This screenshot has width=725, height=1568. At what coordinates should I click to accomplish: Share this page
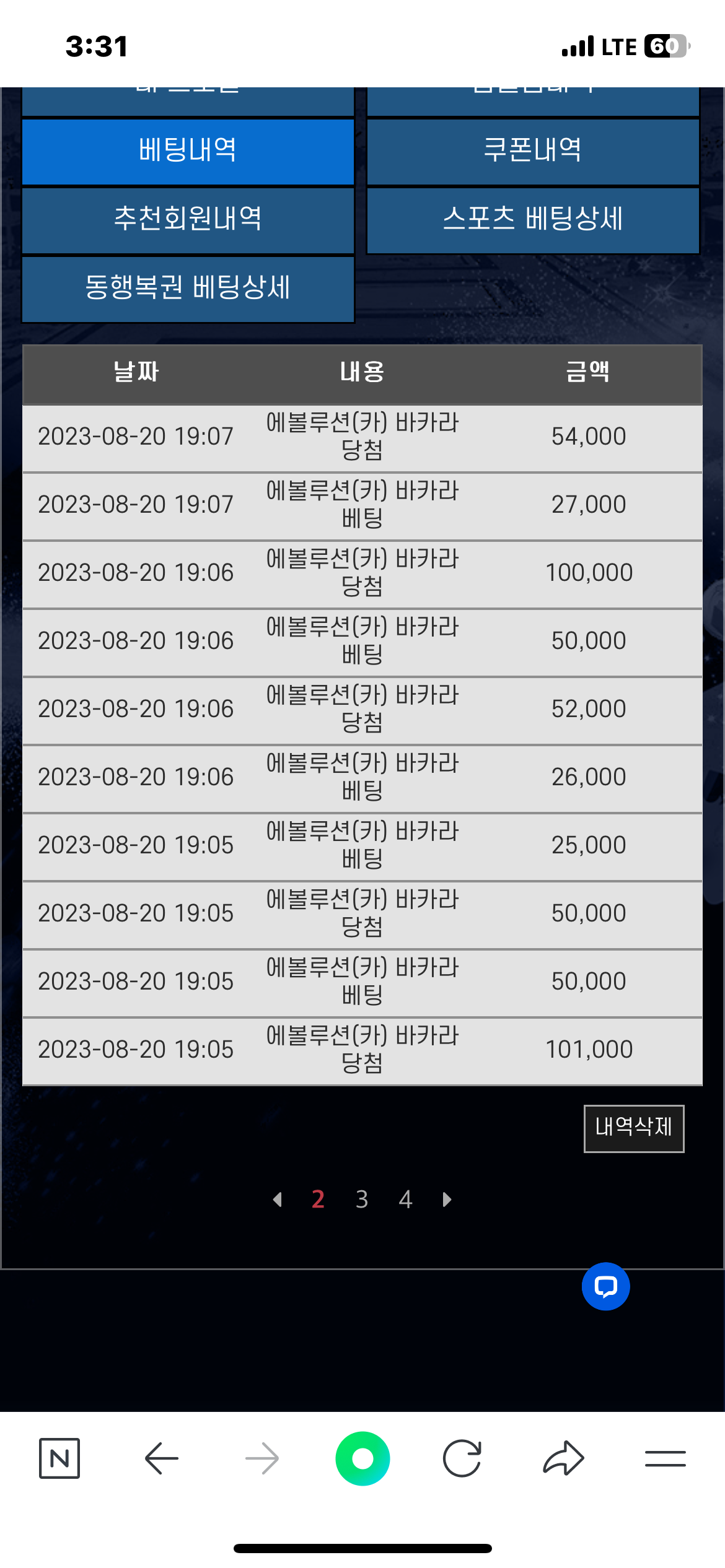tap(563, 1458)
